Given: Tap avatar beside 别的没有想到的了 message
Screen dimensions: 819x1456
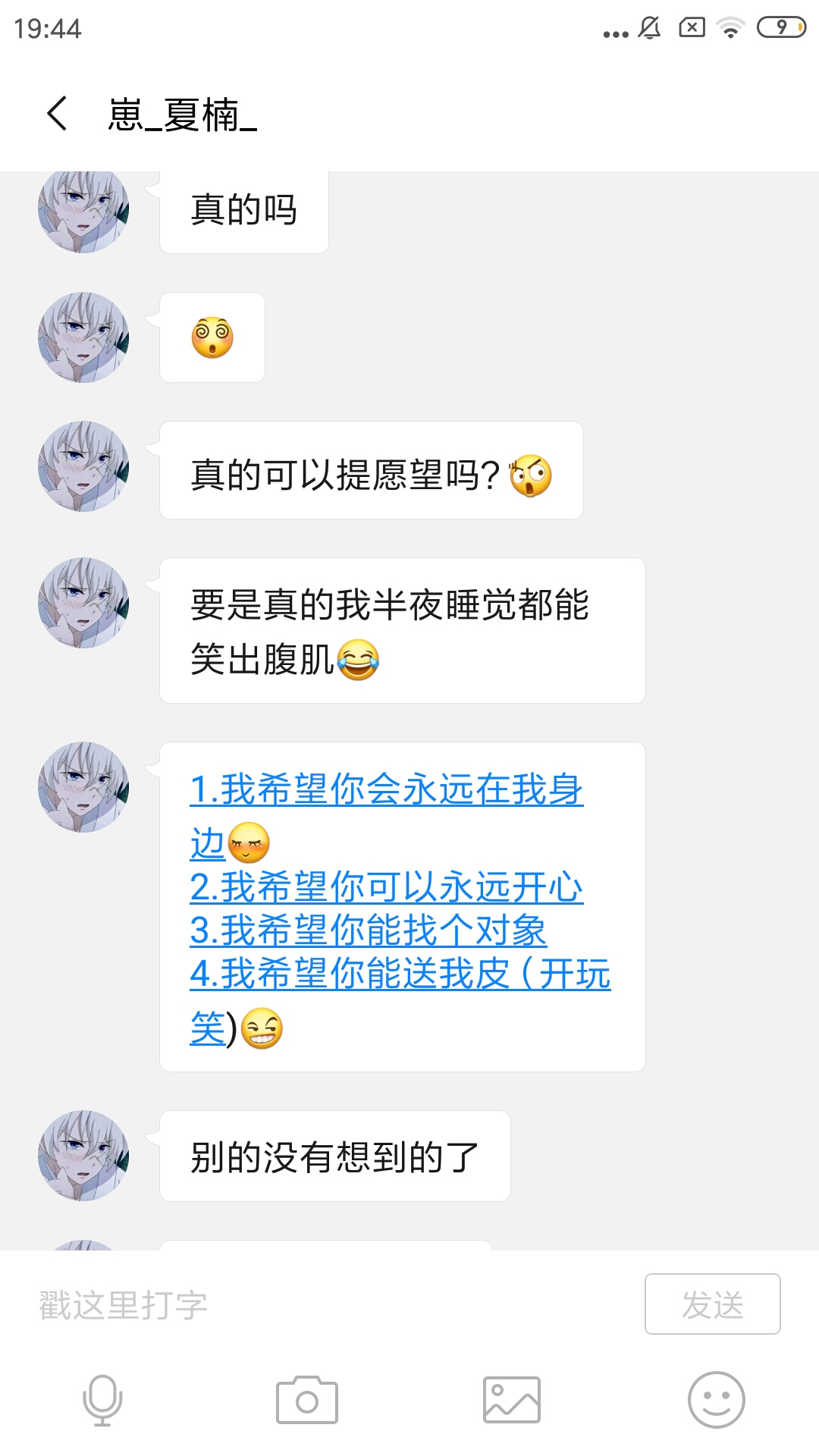Looking at the screenshot, I should [83, 1156].
